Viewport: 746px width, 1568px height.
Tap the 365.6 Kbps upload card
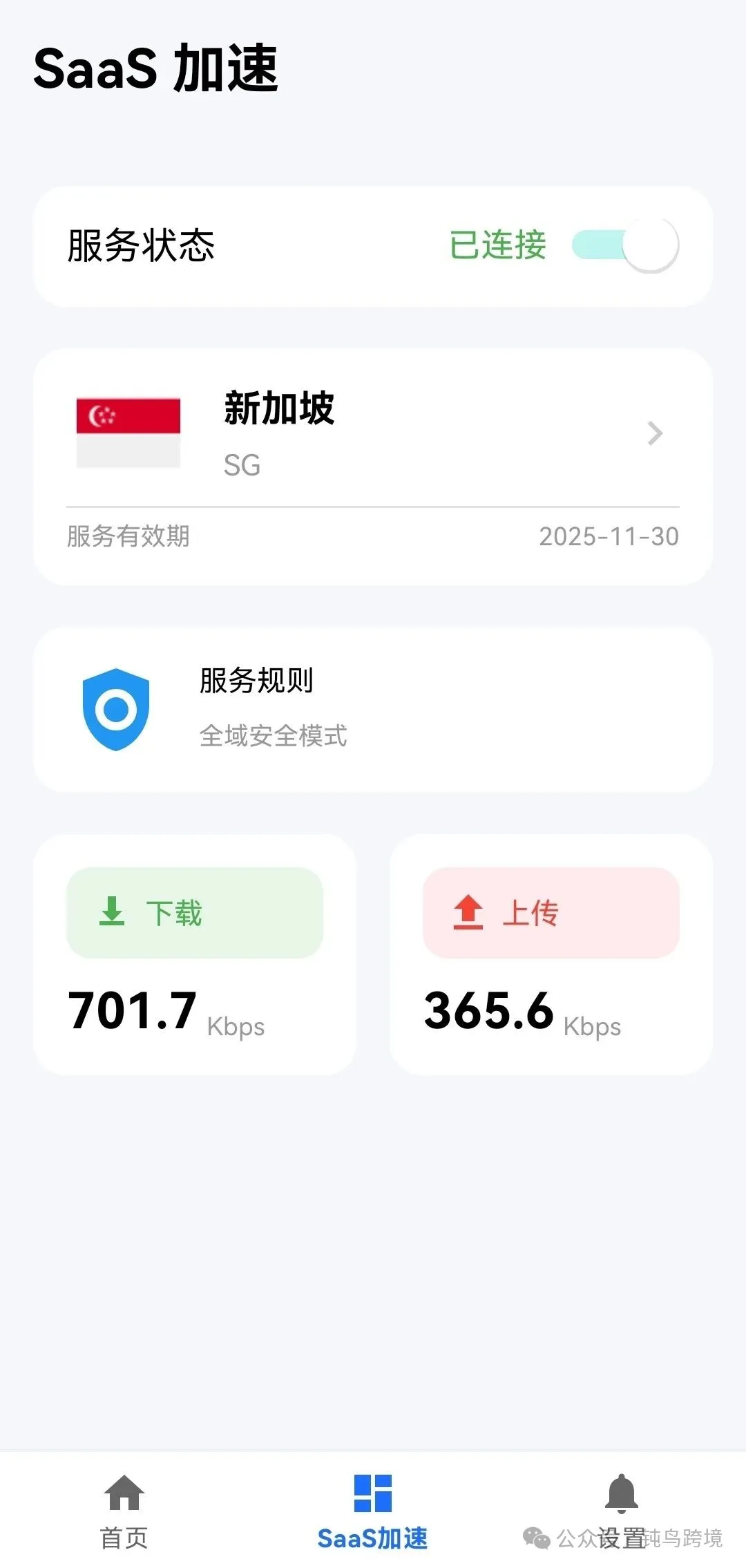click(549, 954)
